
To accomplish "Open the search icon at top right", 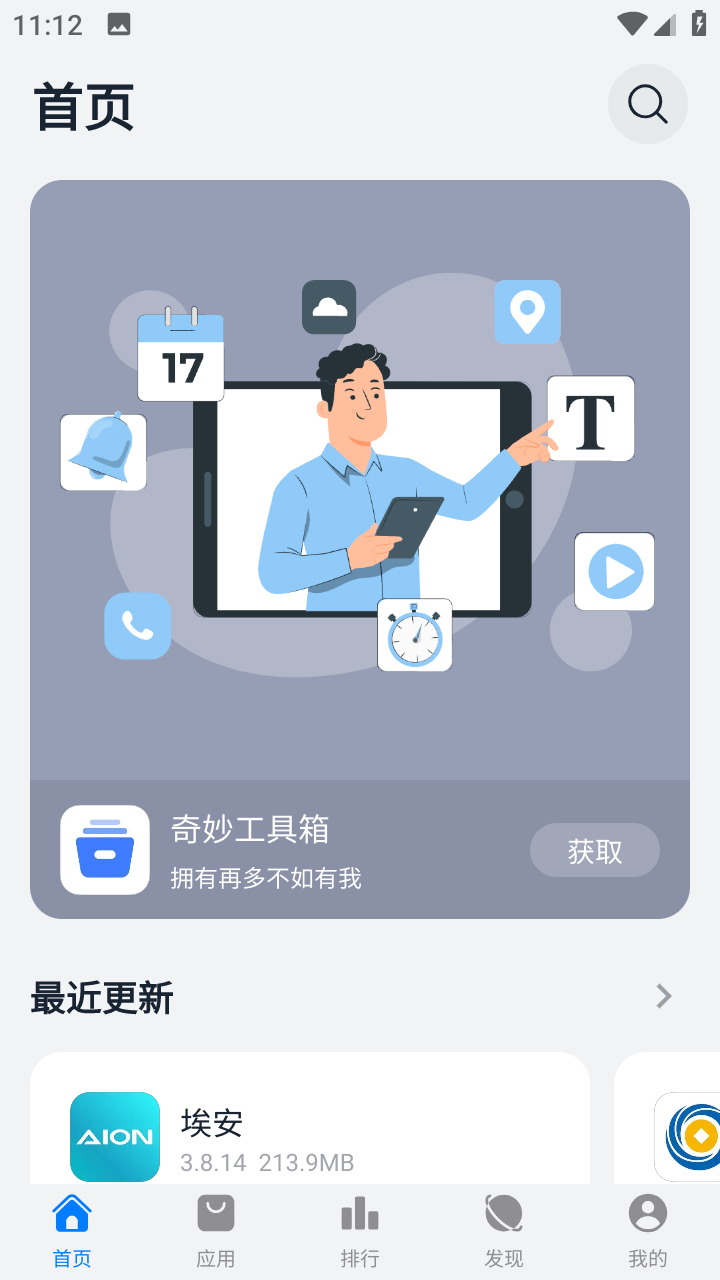I will click(647, 104).
